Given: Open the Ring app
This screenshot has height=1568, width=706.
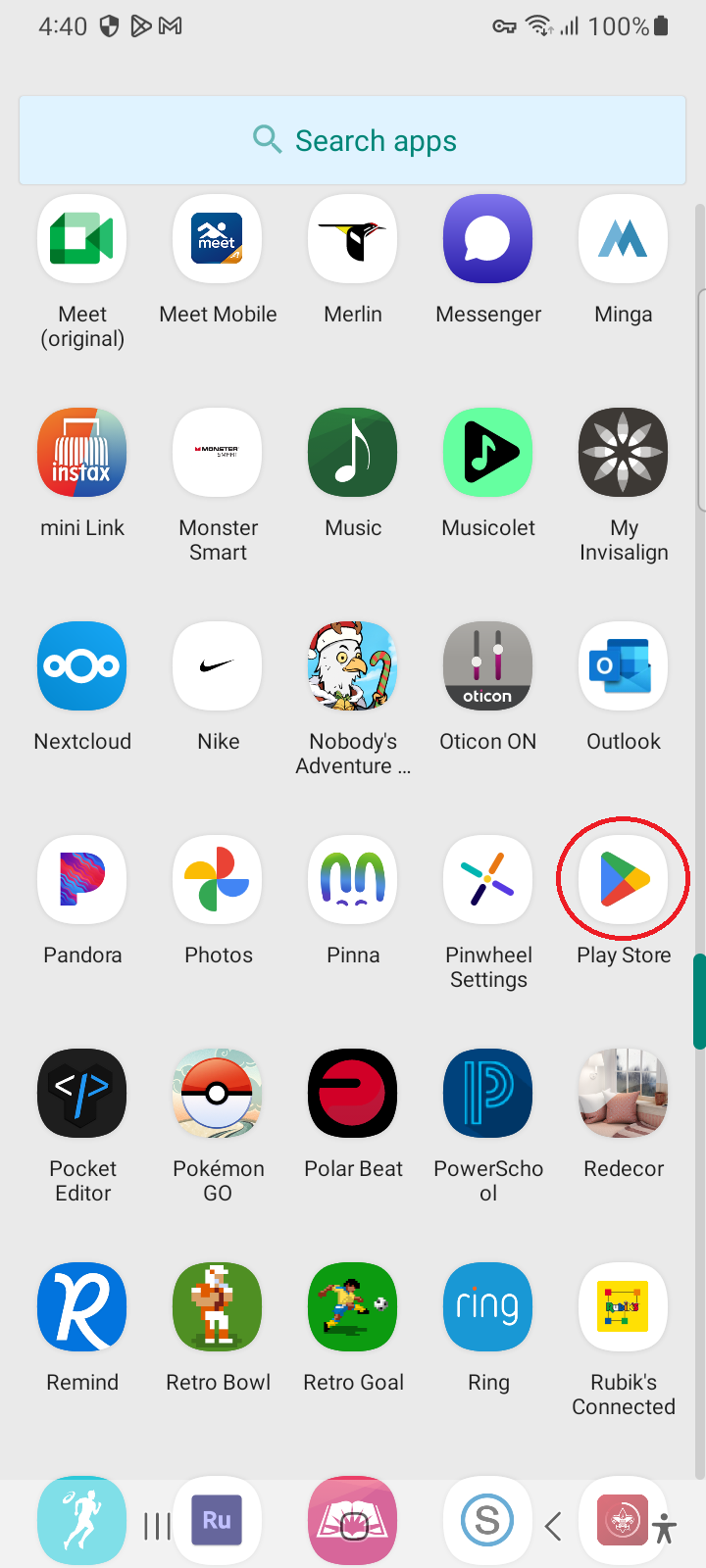Looking at the screenshot, I should (x=488, y=1307).
